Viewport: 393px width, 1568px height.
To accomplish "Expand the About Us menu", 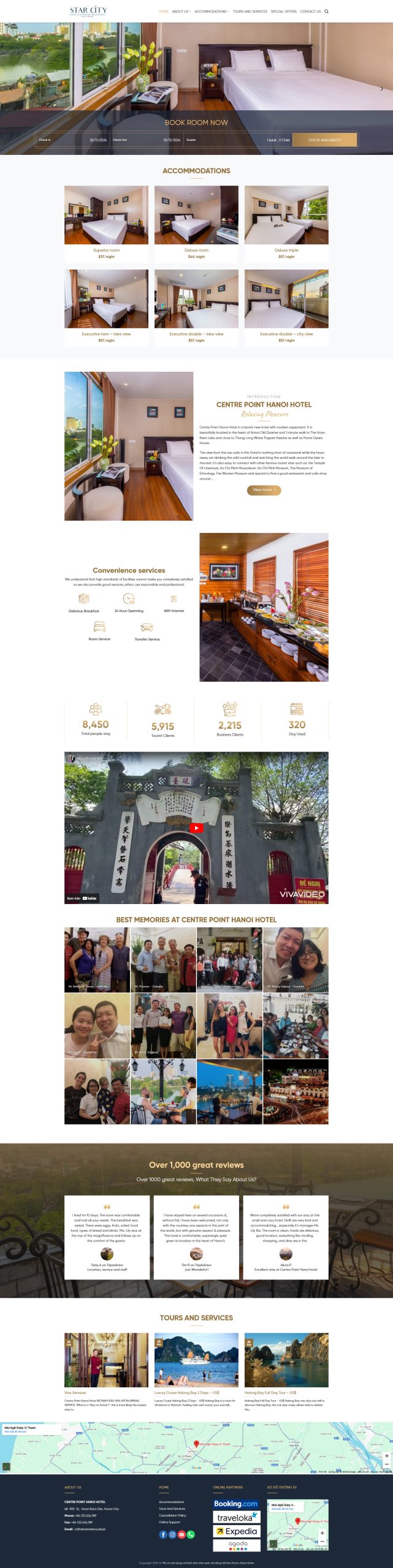I will coord(181,11).
